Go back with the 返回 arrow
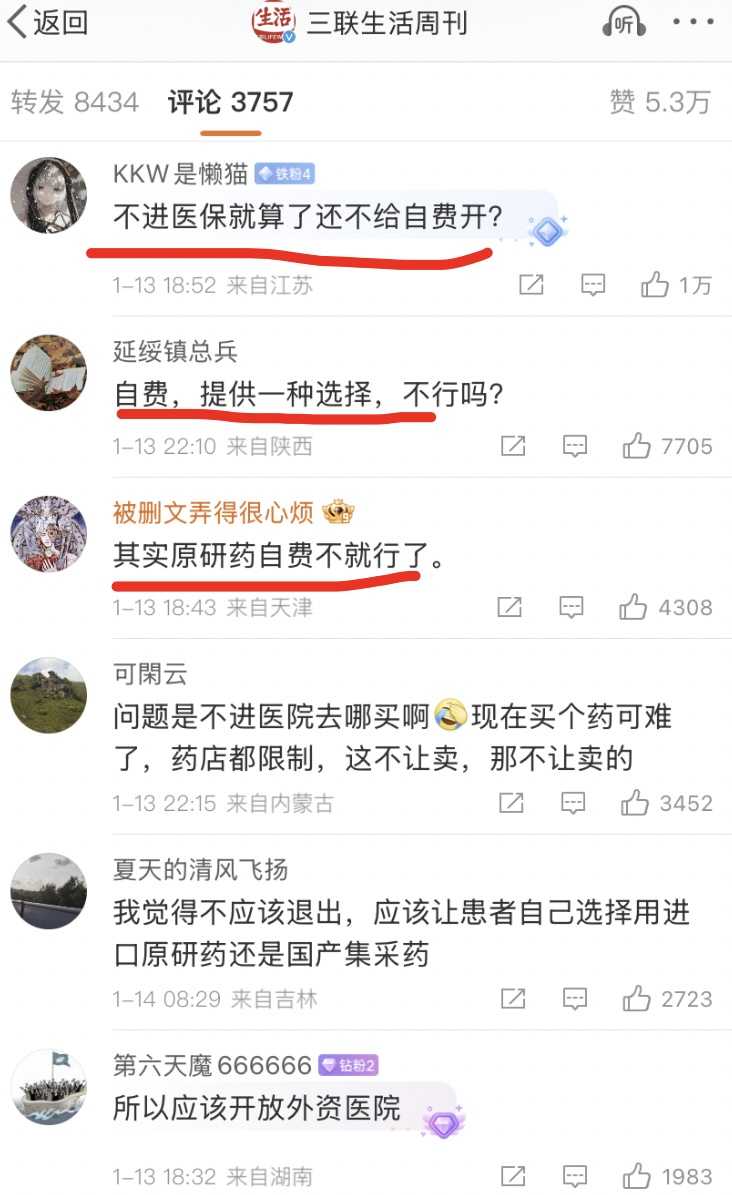The height and width of the screenshot is (1195, 732). (x=48, y=23)
